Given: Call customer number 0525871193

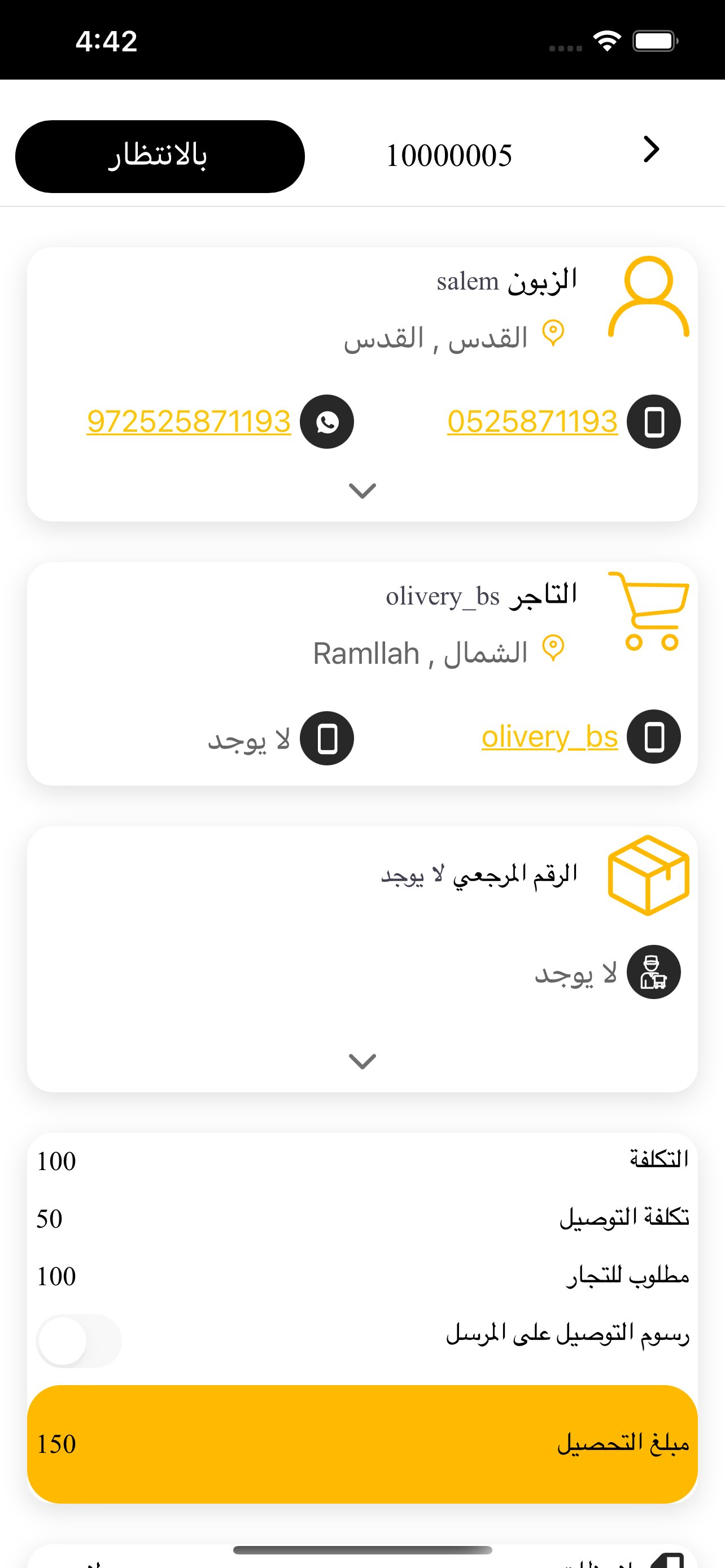Looking at the screenshot, I should pos(532,421).
